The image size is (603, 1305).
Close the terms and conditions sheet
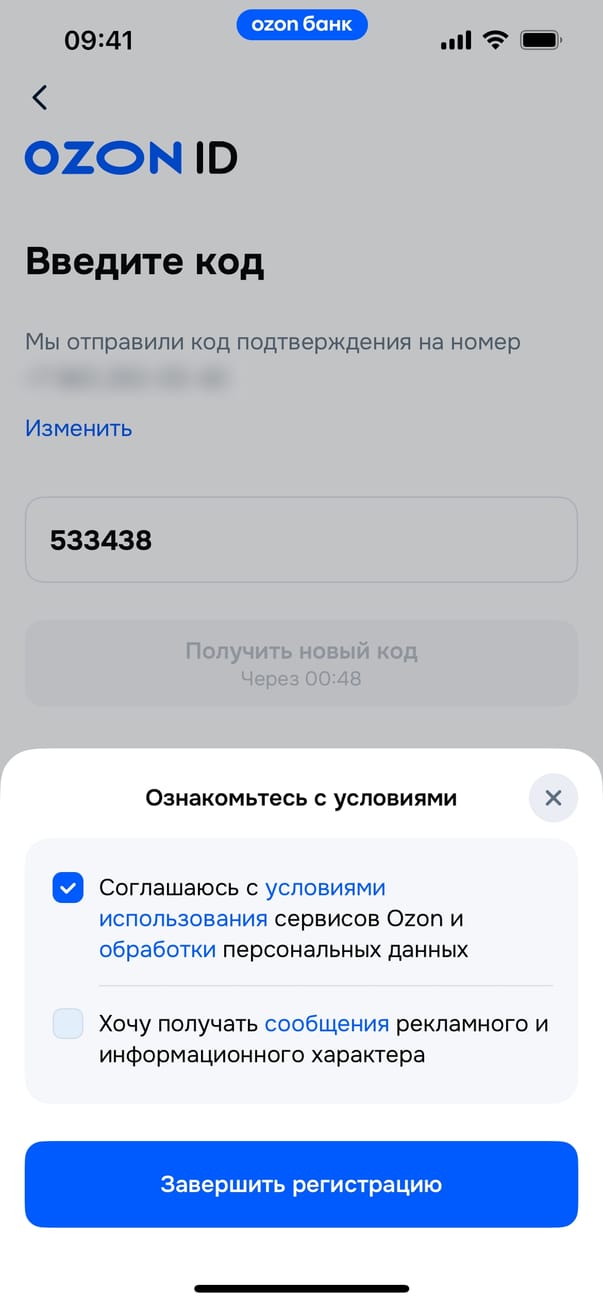pyautogui.click(x=553, y=798)
